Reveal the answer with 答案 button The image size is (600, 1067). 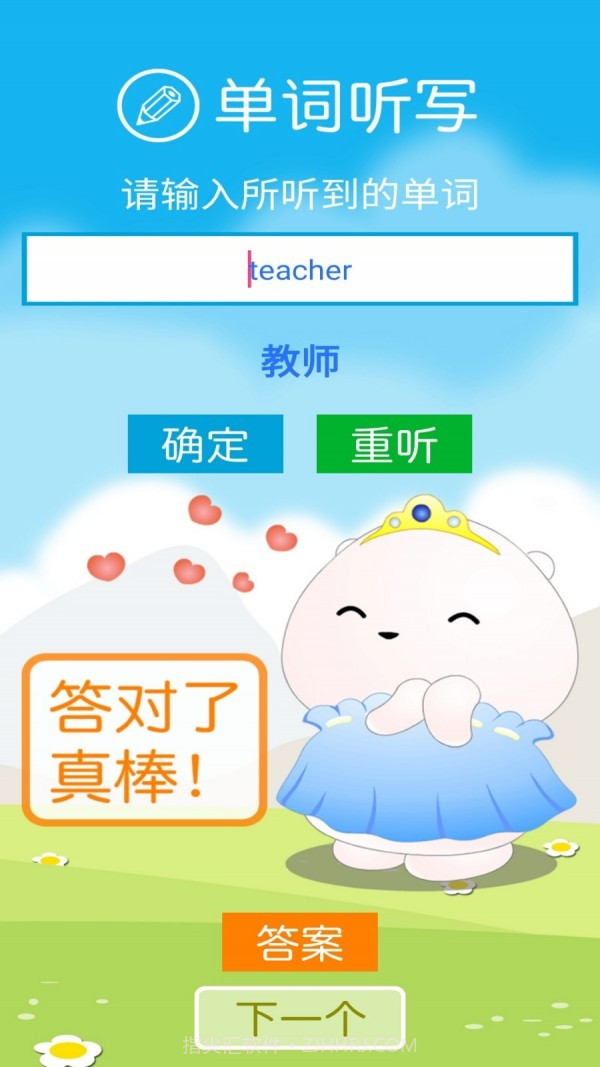point(300,941)
